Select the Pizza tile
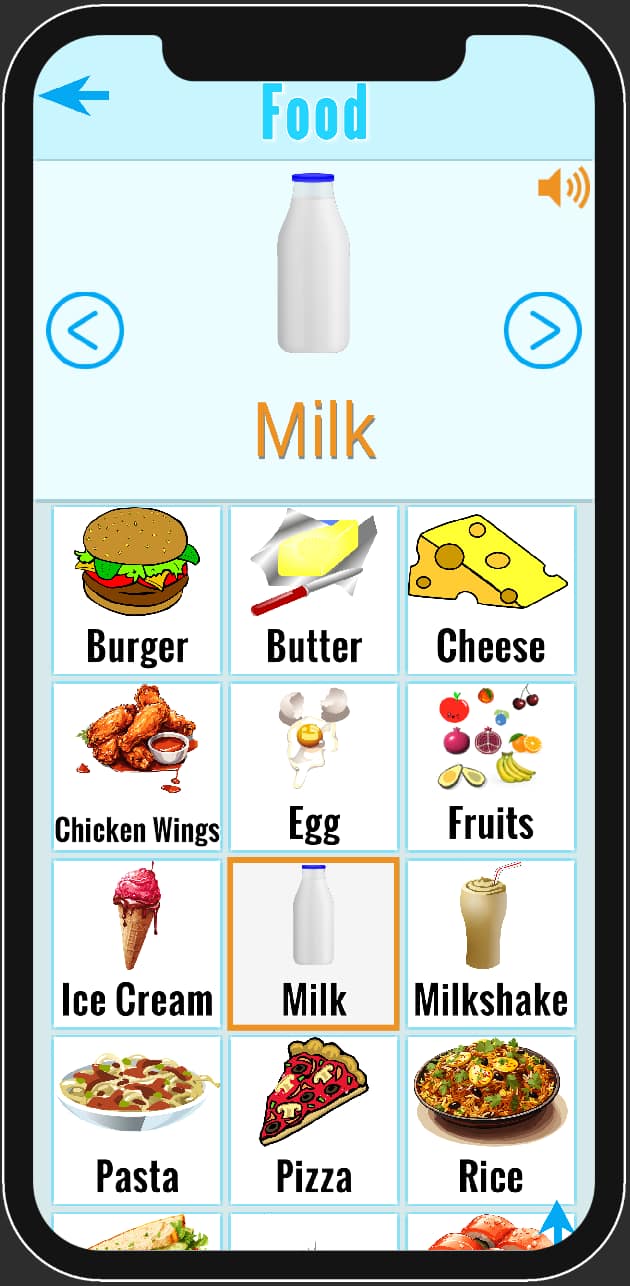630x1286 pixels. pos(314,1120)
